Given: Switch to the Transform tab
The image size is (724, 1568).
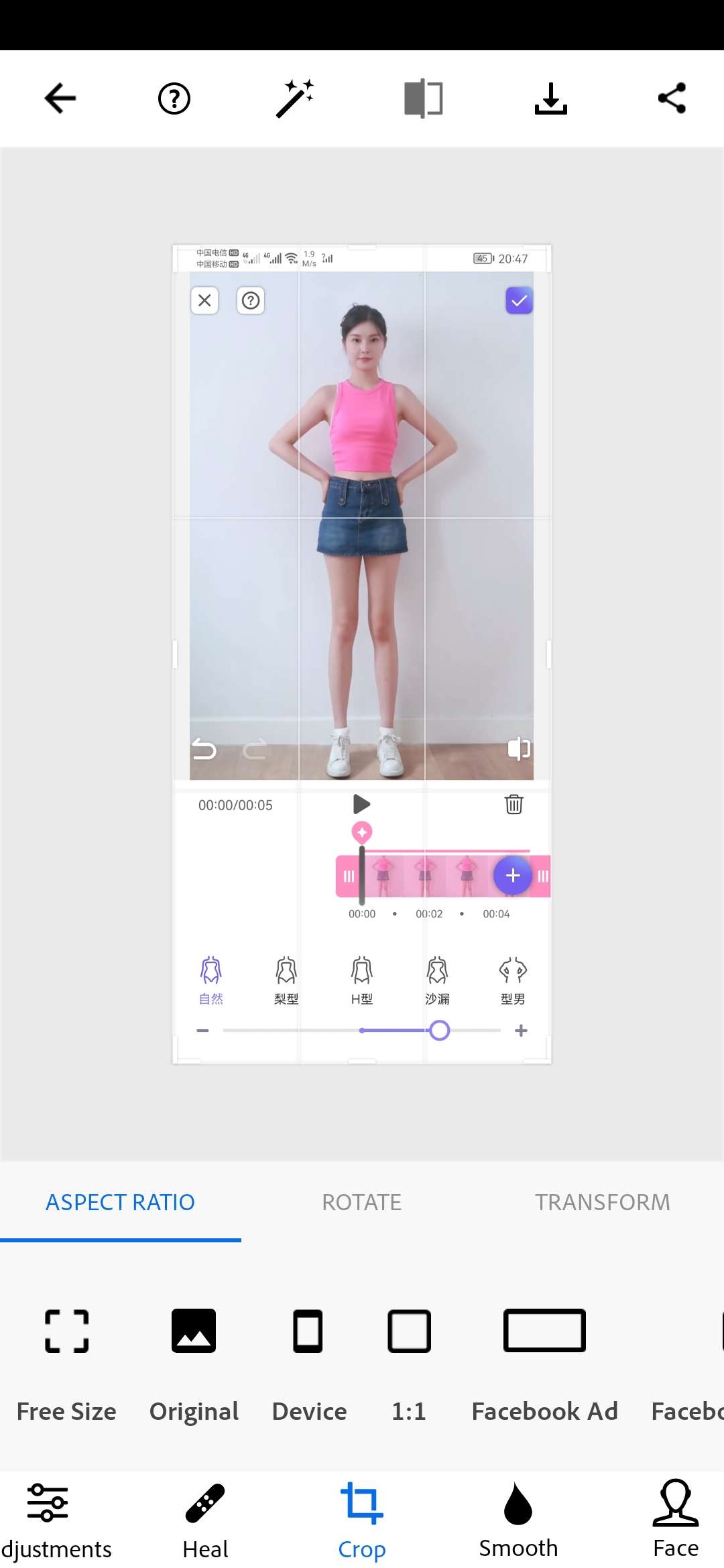Looking at the screenshot, I should coord(602,1202).
